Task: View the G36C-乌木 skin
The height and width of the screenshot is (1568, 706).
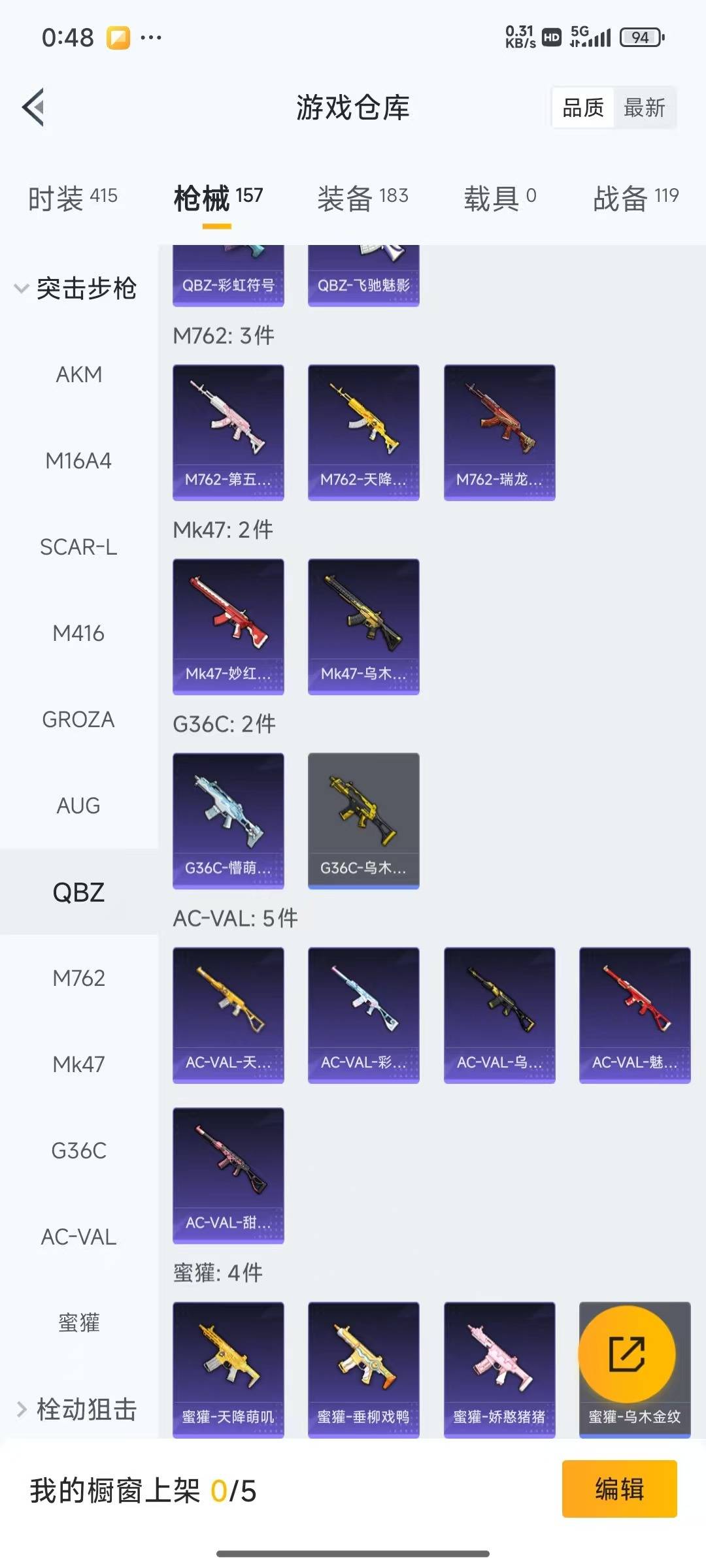Action: (x=363, y=821)
